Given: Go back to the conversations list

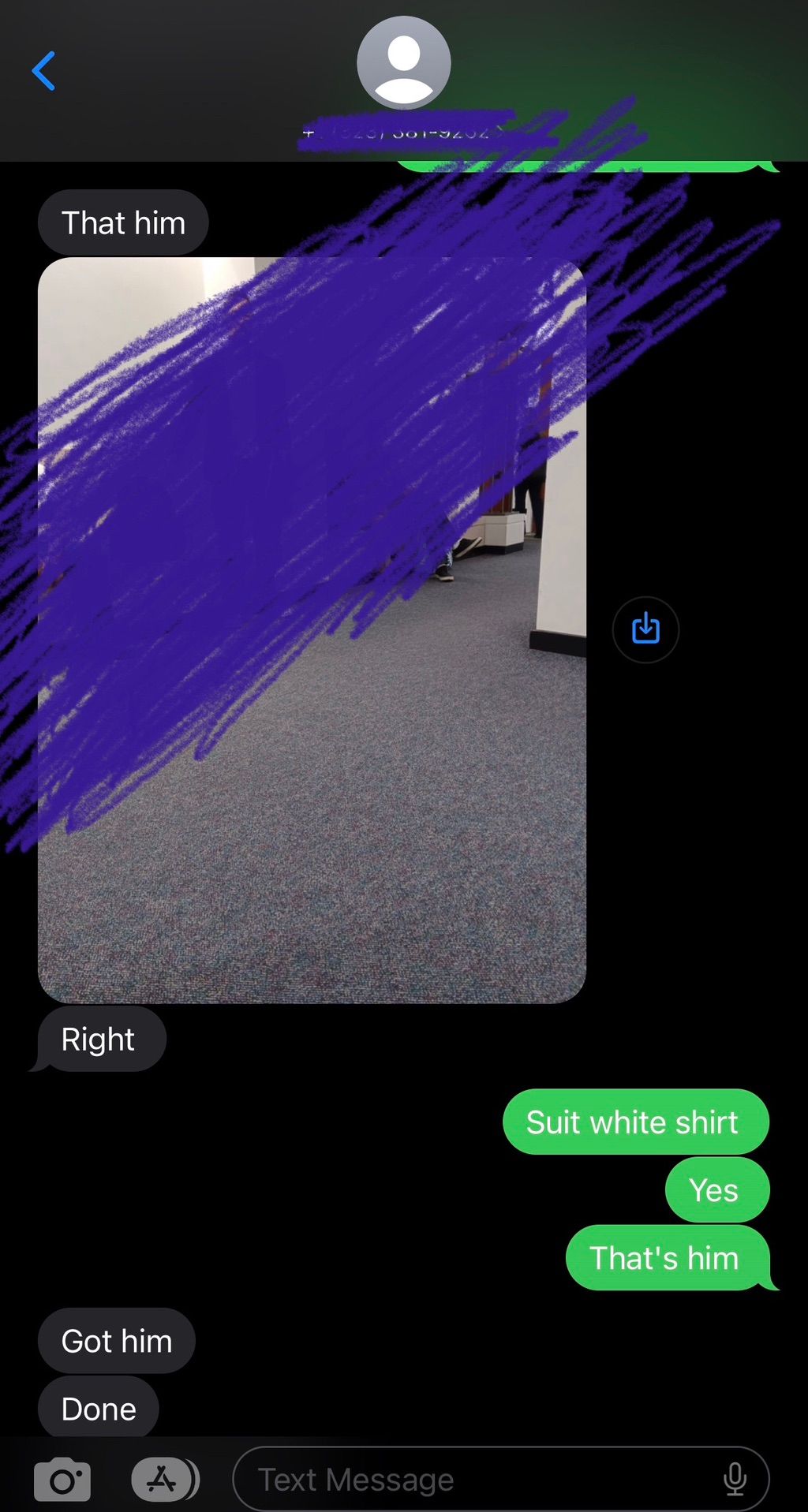Looking at the screenshot, I should (x=44, y=71).
